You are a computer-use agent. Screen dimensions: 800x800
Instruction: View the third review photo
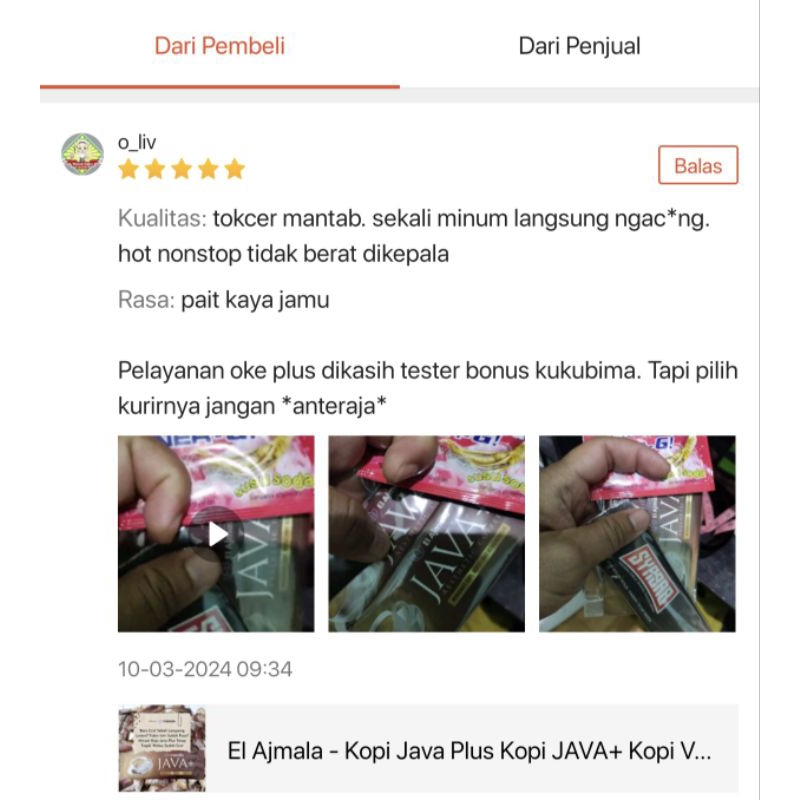pos(637,533)
